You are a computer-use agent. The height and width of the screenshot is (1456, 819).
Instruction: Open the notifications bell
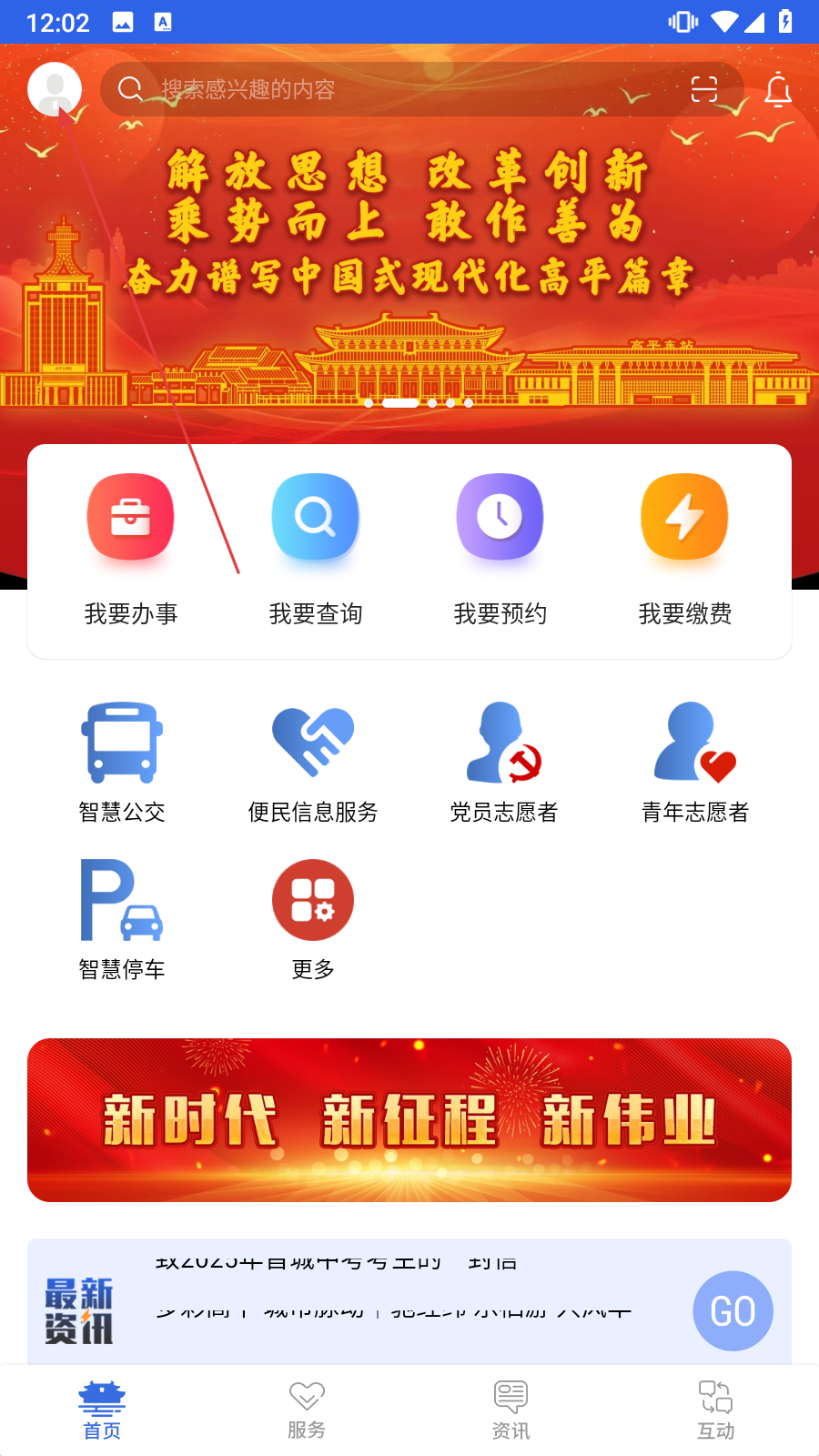(778, 90)
